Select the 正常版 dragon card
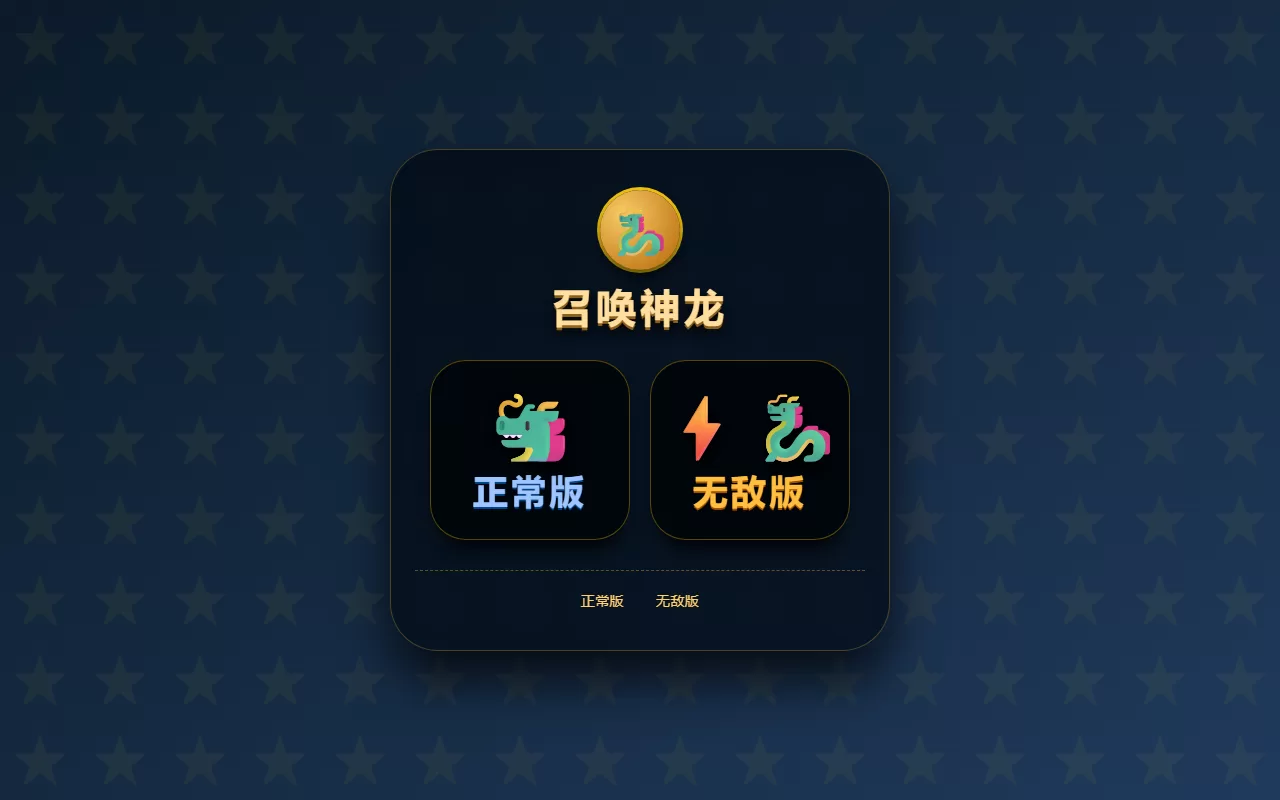1280x800 pixels. click(530, 450)
